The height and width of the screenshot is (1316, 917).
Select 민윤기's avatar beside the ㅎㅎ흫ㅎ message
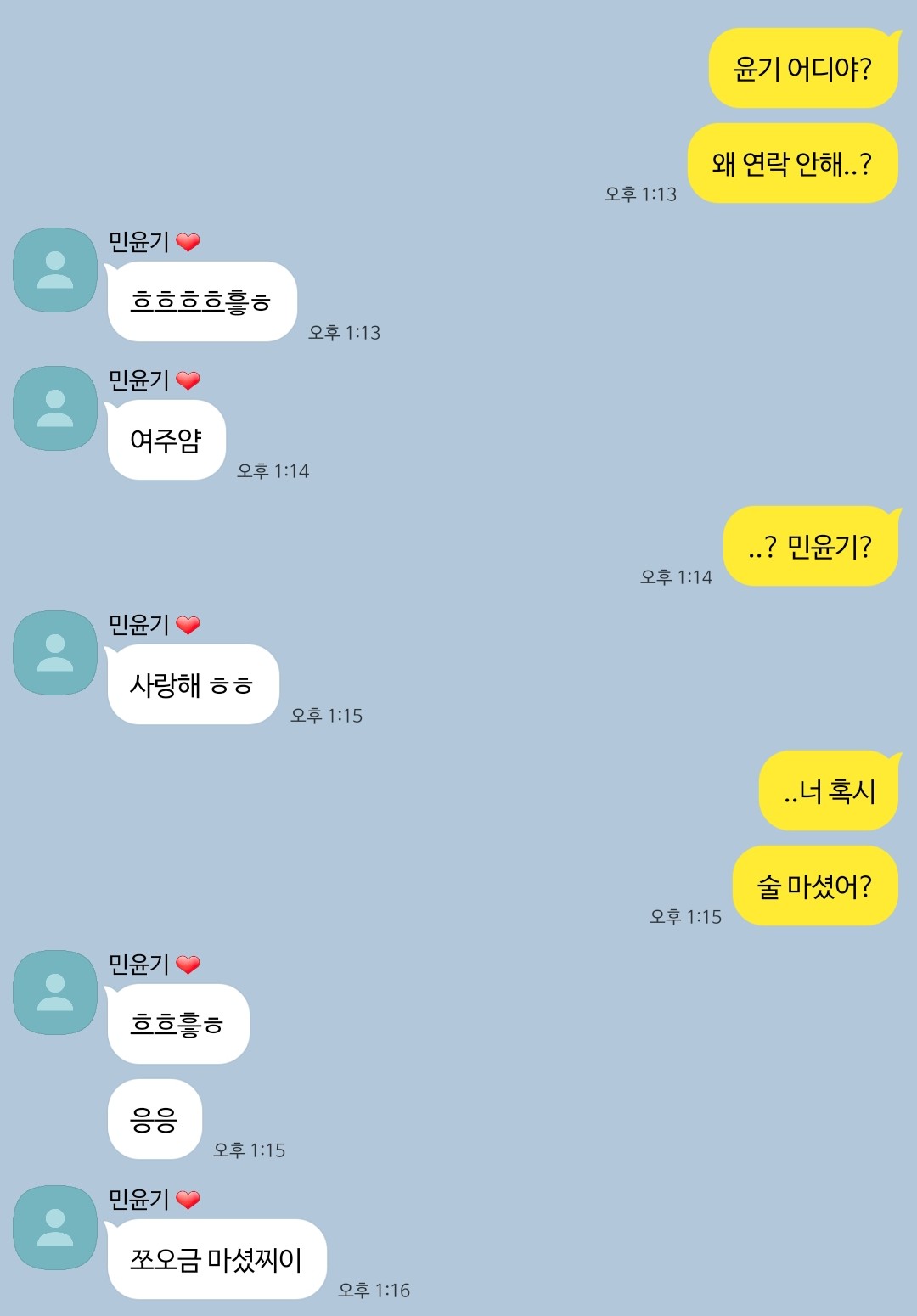[55, 993]
